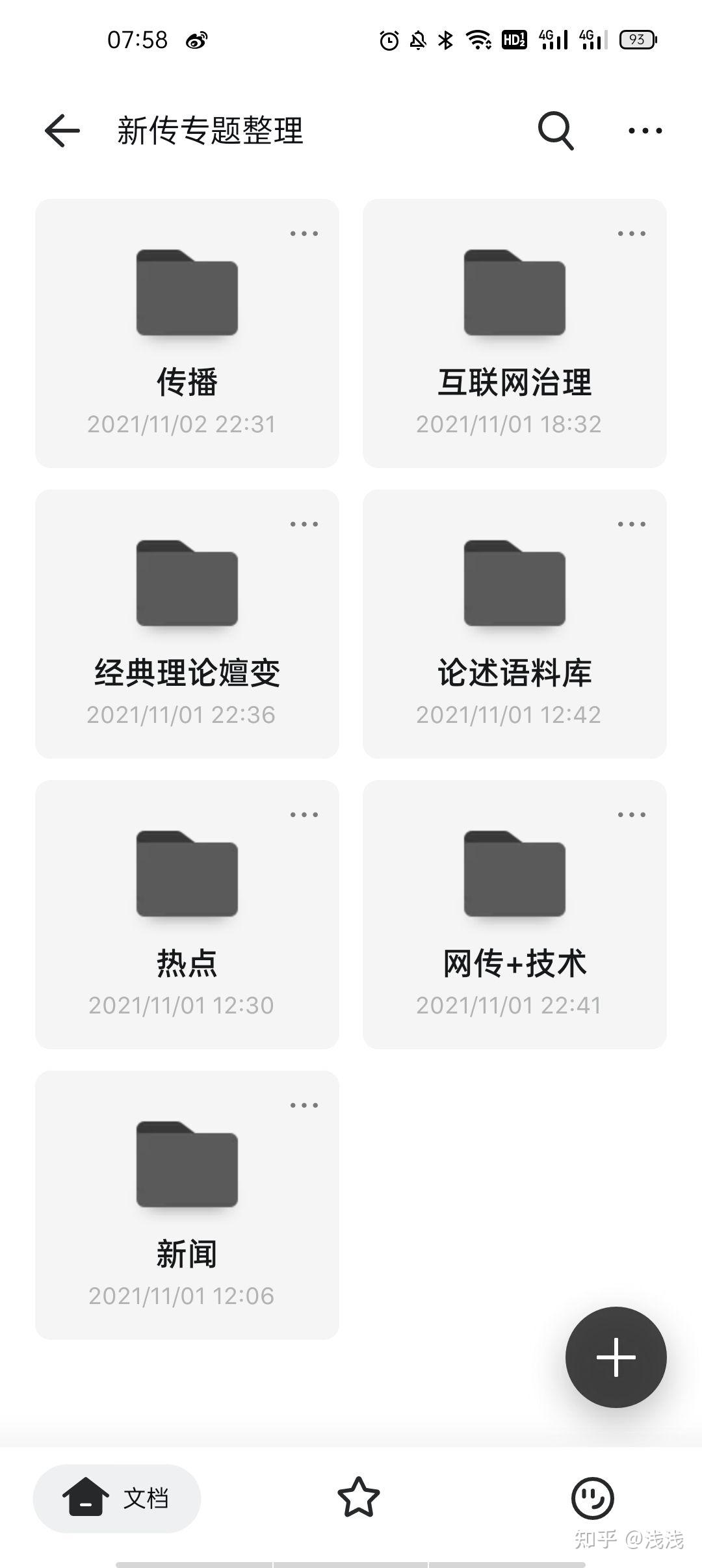Open the 新闻 folder
The width and height of the screenshot is (702, 1568).
pos(187,1205)
